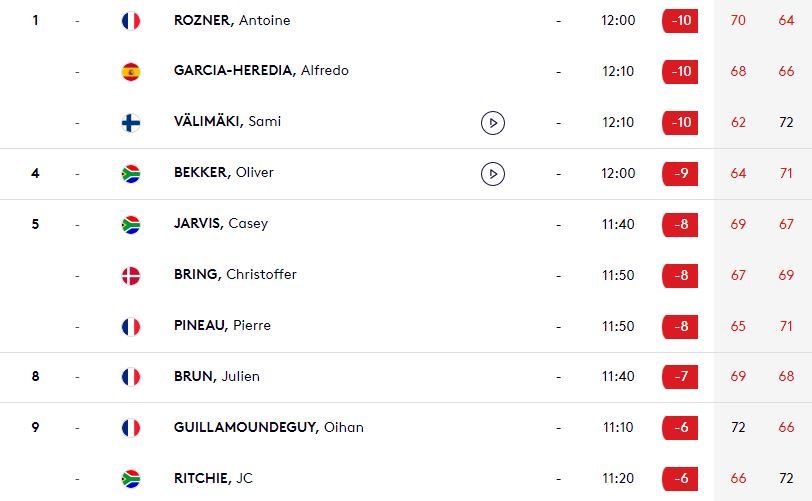This screenshot has height=501, width=812.
Task: Open Oihan Guillamoundeguy's player row
Action: click(268, 428)
